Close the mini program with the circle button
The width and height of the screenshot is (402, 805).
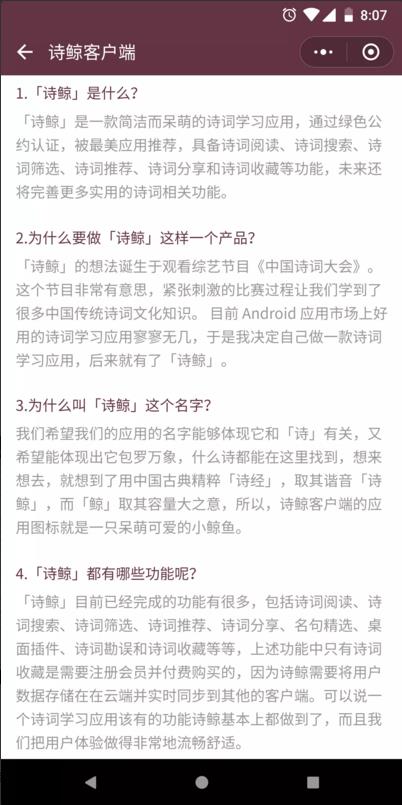[x=370, y=52]
